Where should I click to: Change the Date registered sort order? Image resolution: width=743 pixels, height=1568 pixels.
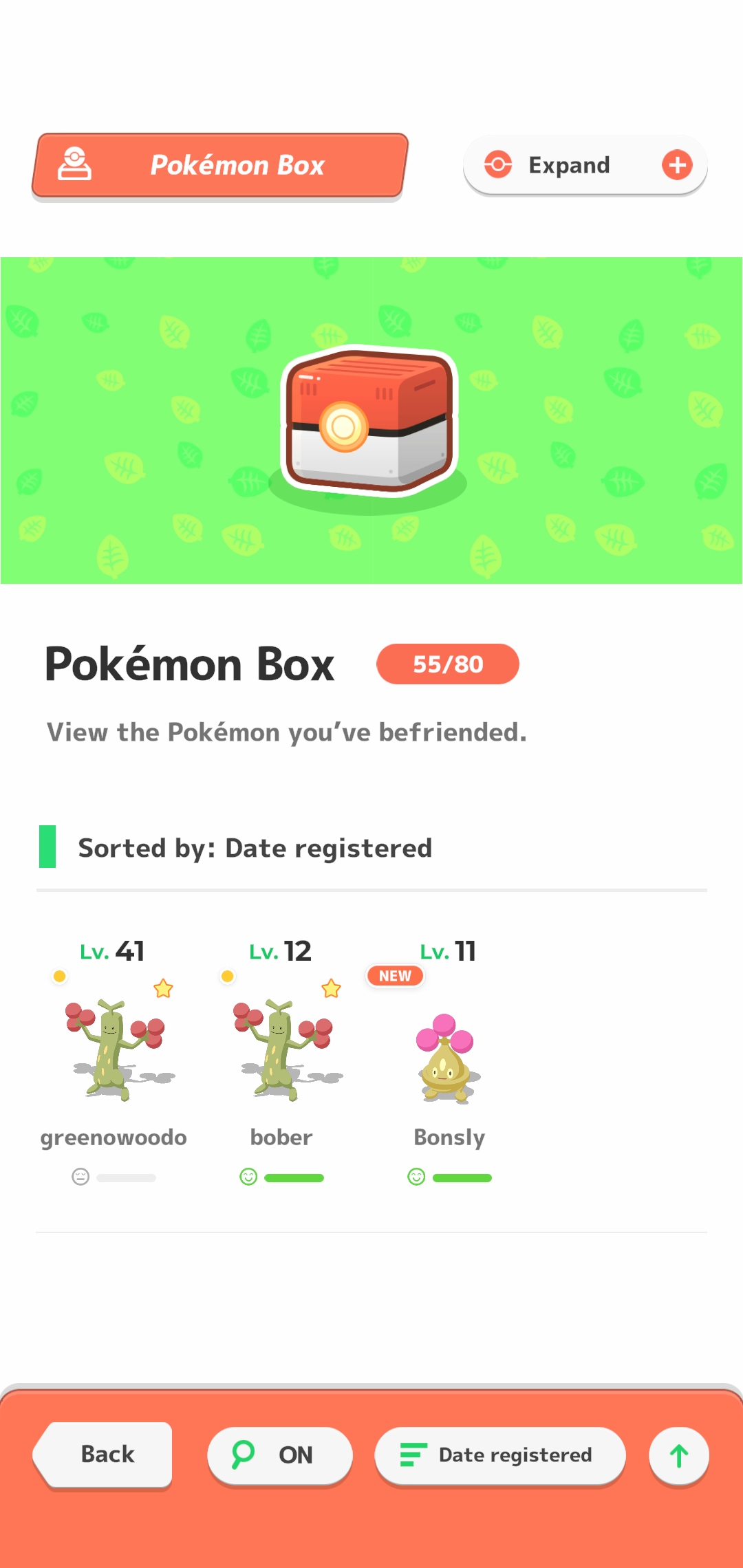click(499, 1455)
